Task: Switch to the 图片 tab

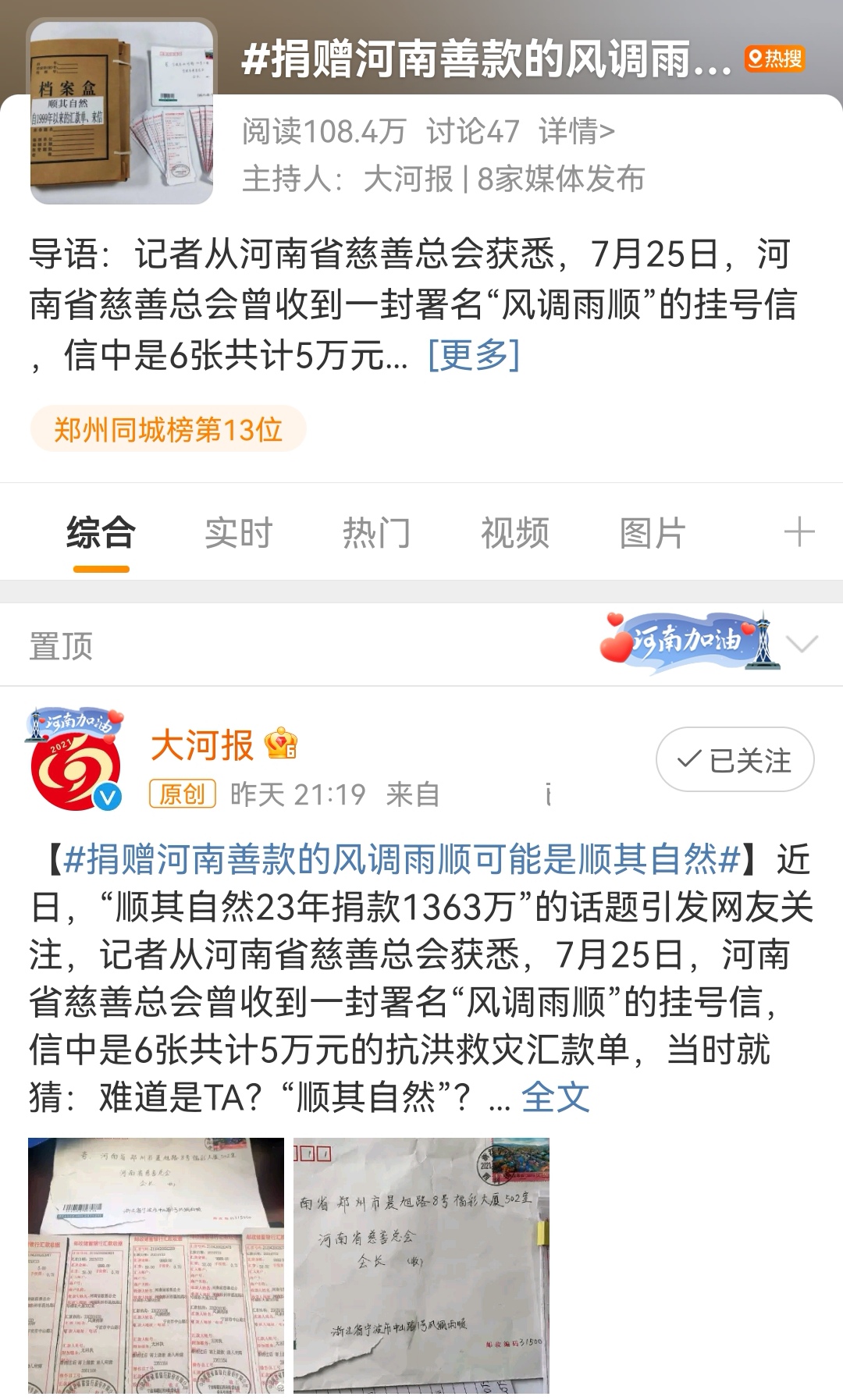Action: click(x=653, y=534)
